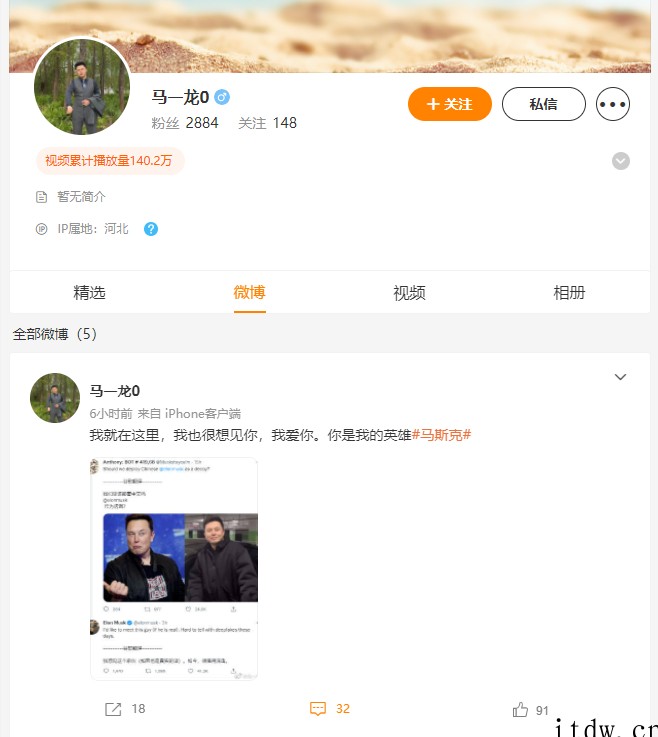Open the #马斯克# hashtag link
This screenshot has height=737, width=658.
coord(441,435)
